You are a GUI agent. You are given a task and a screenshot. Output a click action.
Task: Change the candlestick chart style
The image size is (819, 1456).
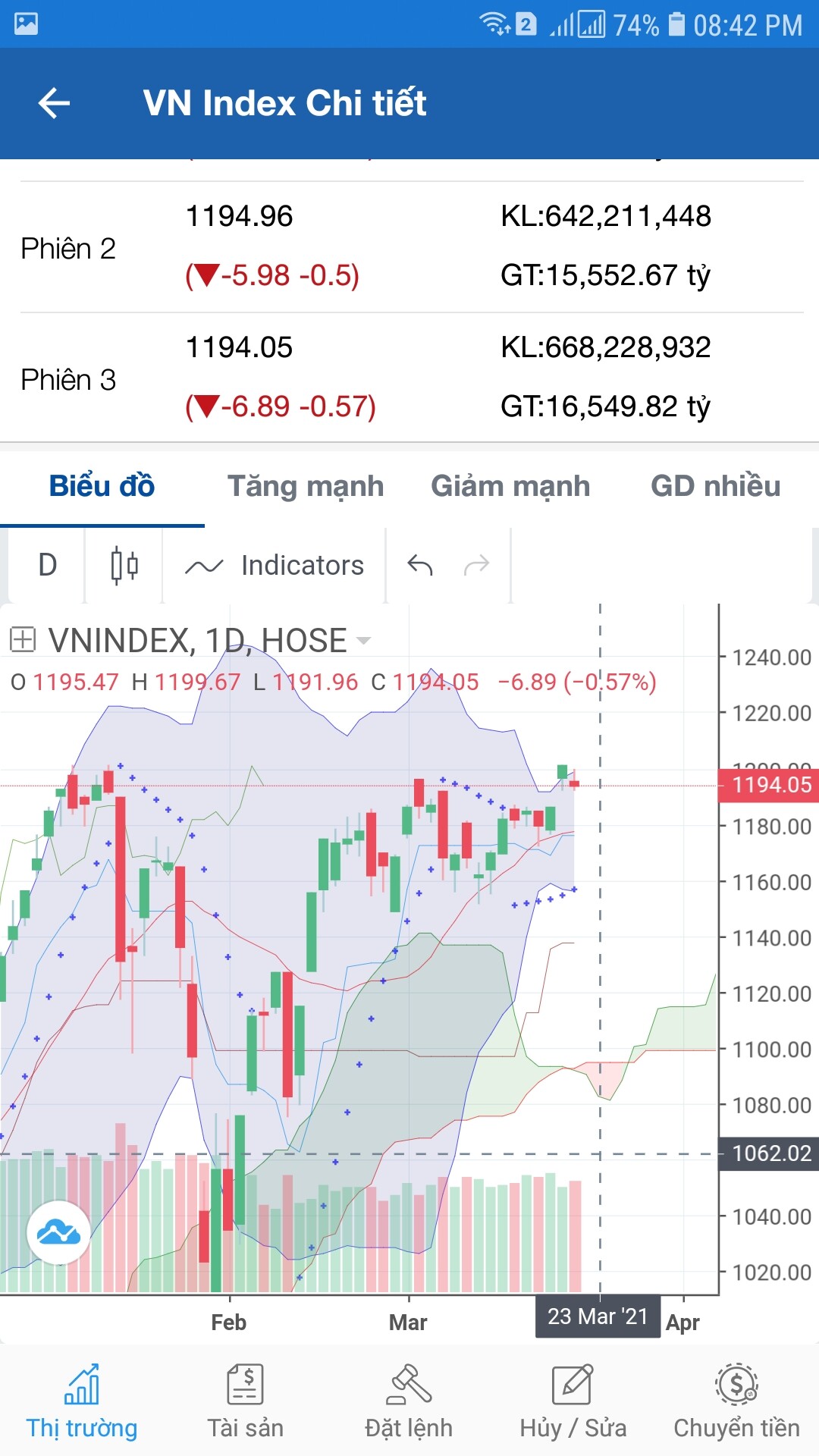124,565
